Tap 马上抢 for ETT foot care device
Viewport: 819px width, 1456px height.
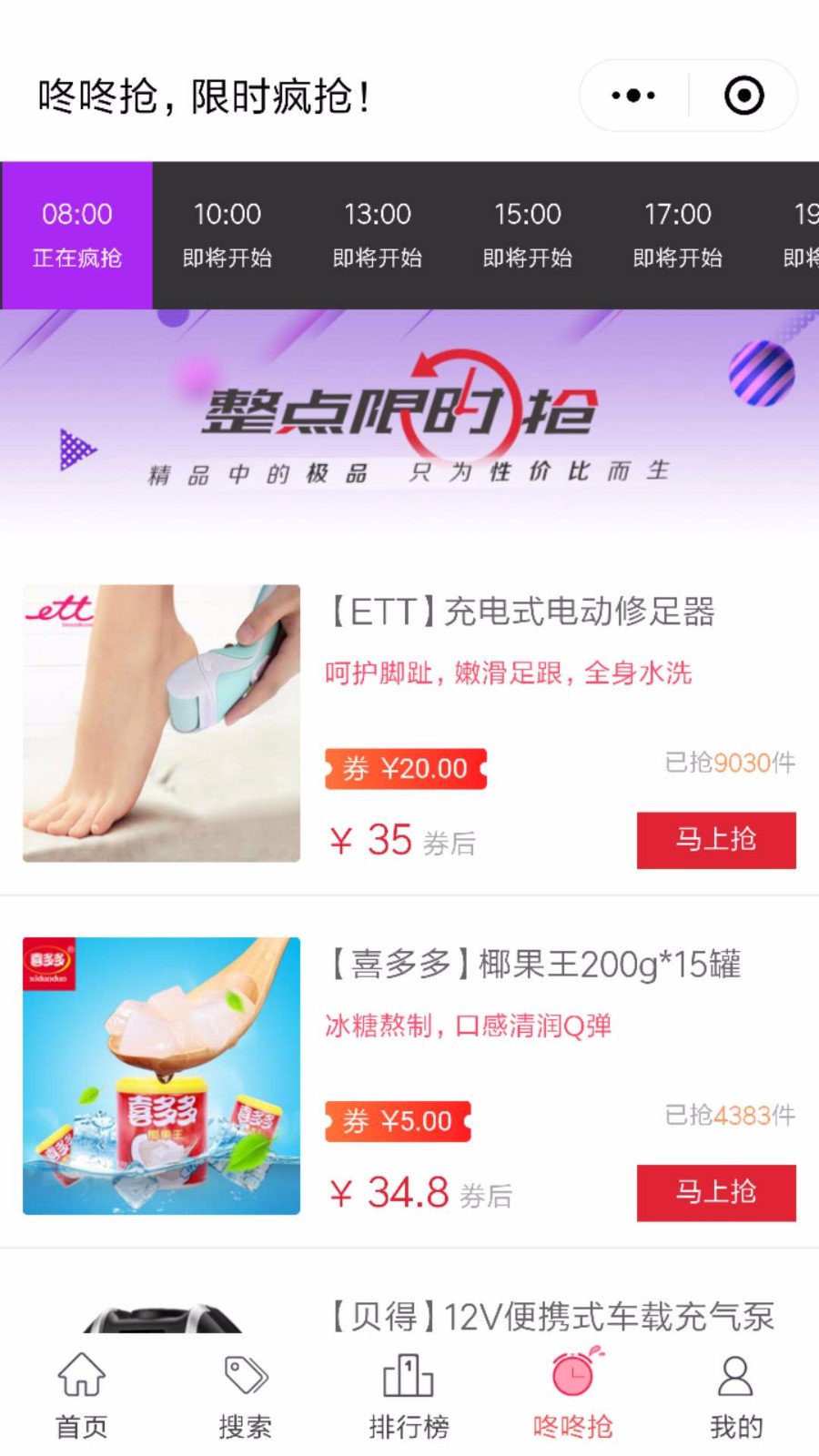pyautogui.click(x=716, y=840)
